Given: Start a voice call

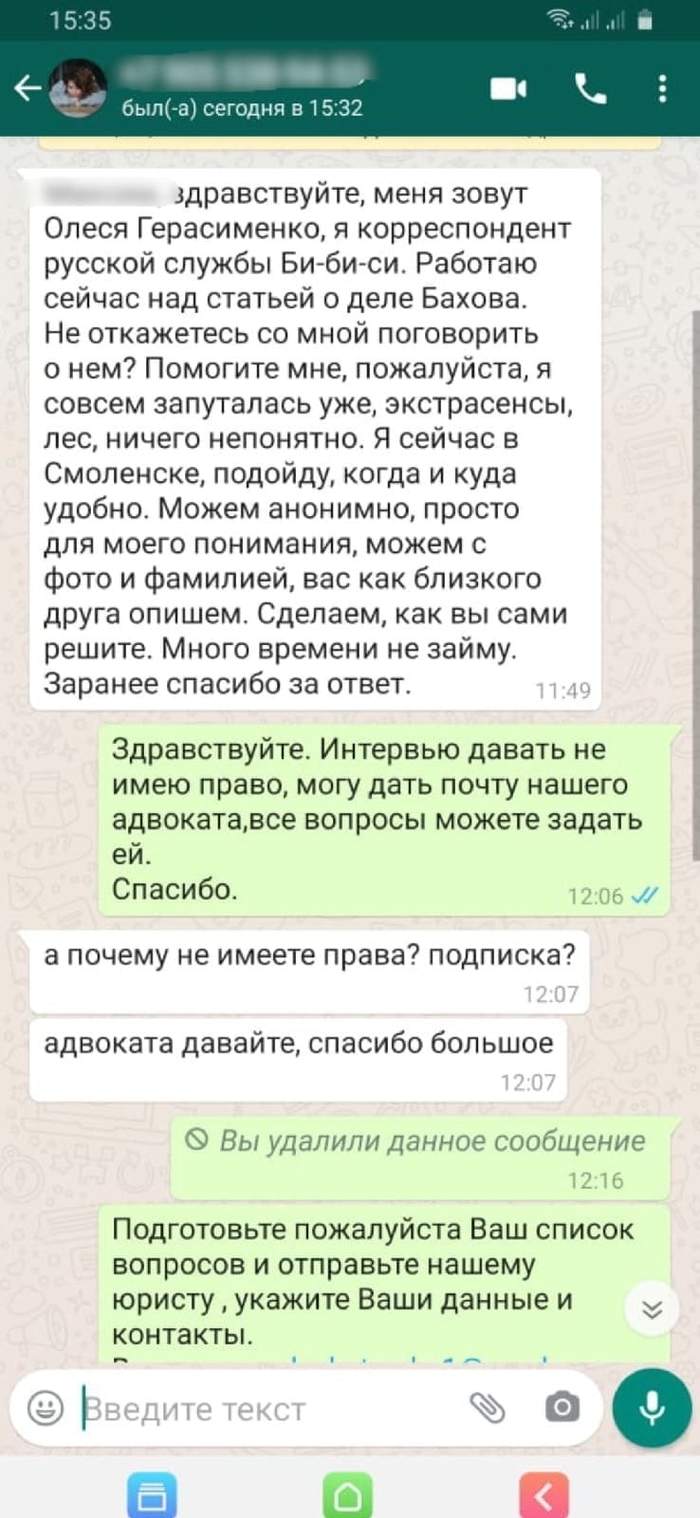Looking at the screenshot, I should 591,90.
